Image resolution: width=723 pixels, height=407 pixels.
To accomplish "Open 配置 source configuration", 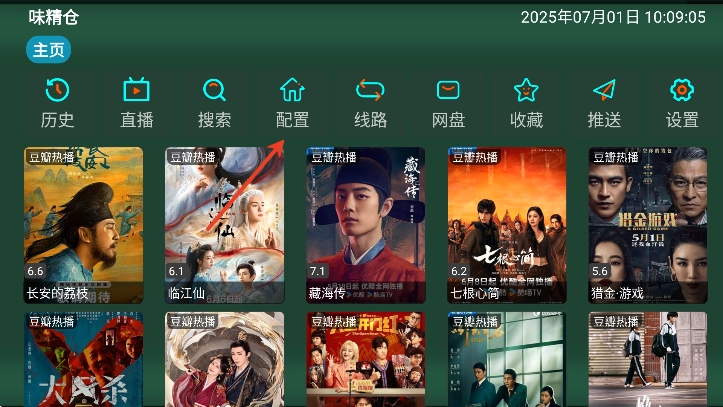I will click(292, 103).
